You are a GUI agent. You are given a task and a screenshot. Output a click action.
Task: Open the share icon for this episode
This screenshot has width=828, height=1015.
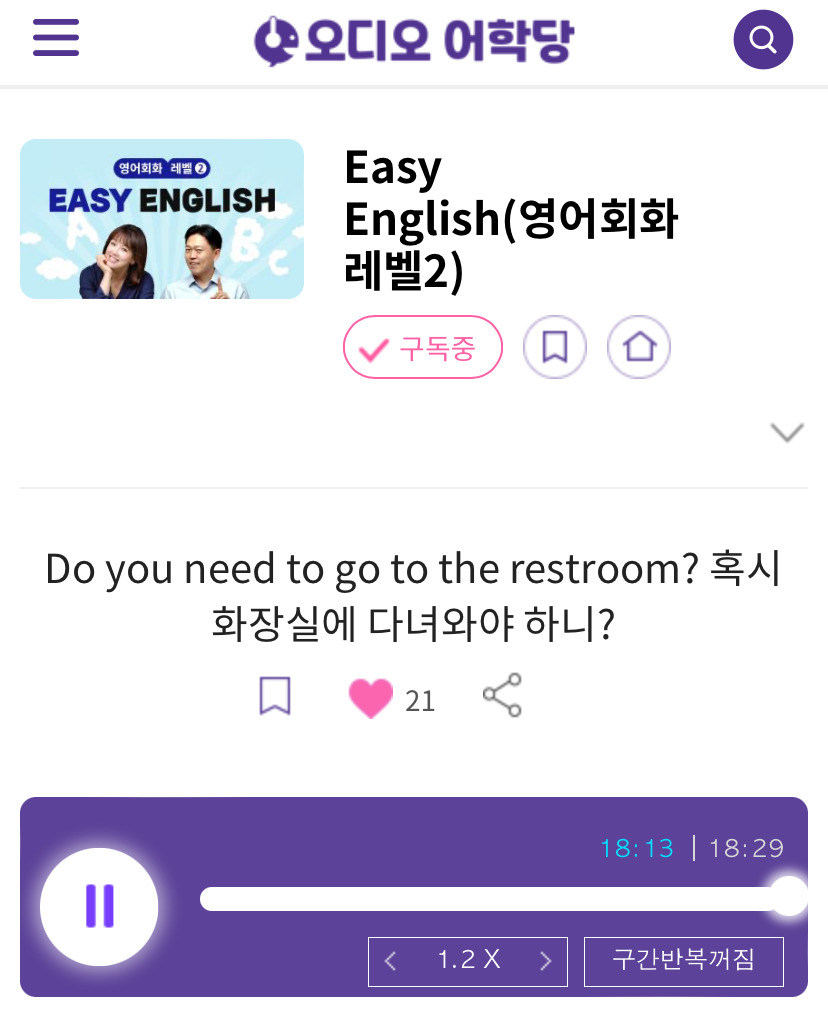(x=502, y=695)
